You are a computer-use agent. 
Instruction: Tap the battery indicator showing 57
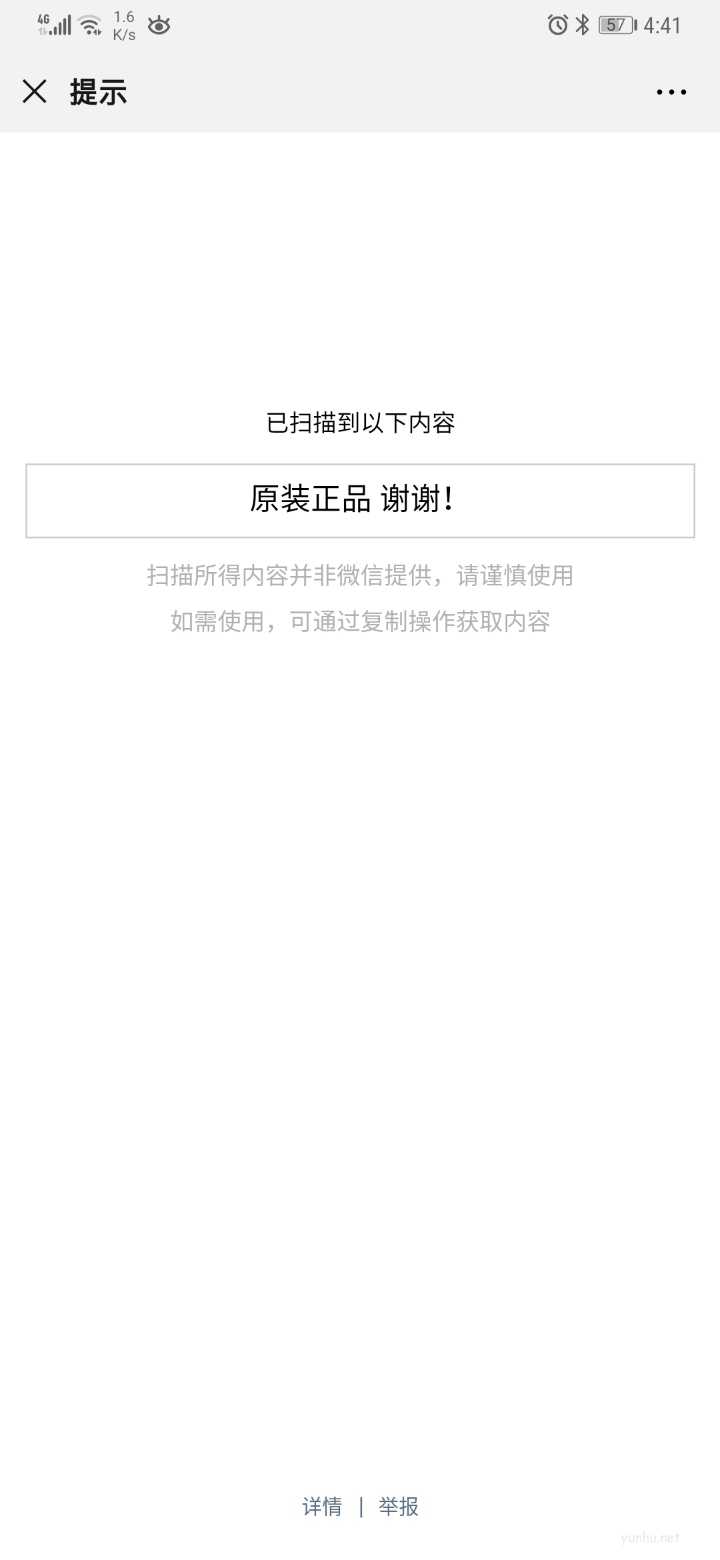(614, 25)
